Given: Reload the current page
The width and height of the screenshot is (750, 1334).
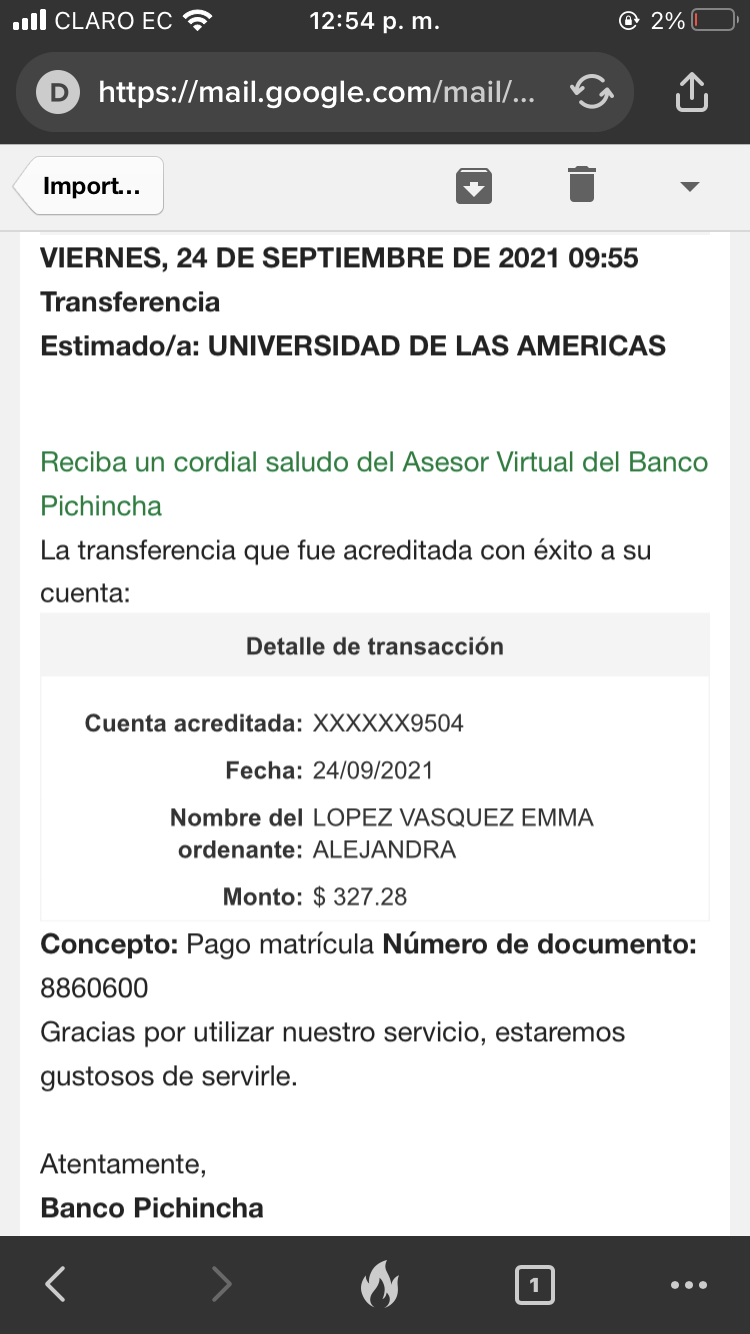Looking at the screenshot, I should tap(591, 93).
